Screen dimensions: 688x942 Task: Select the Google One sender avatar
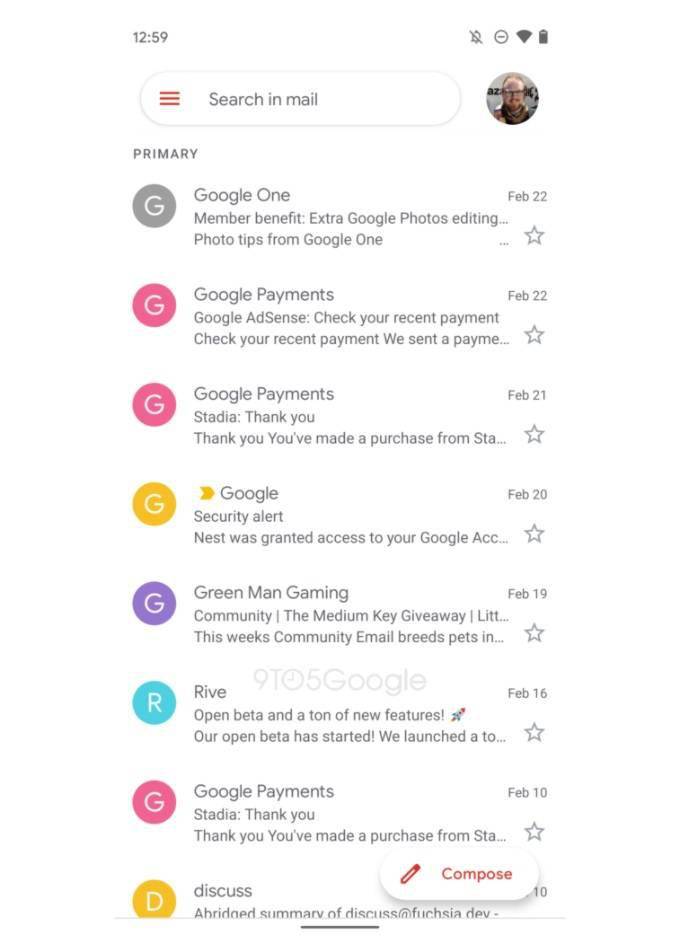point(154,206)
